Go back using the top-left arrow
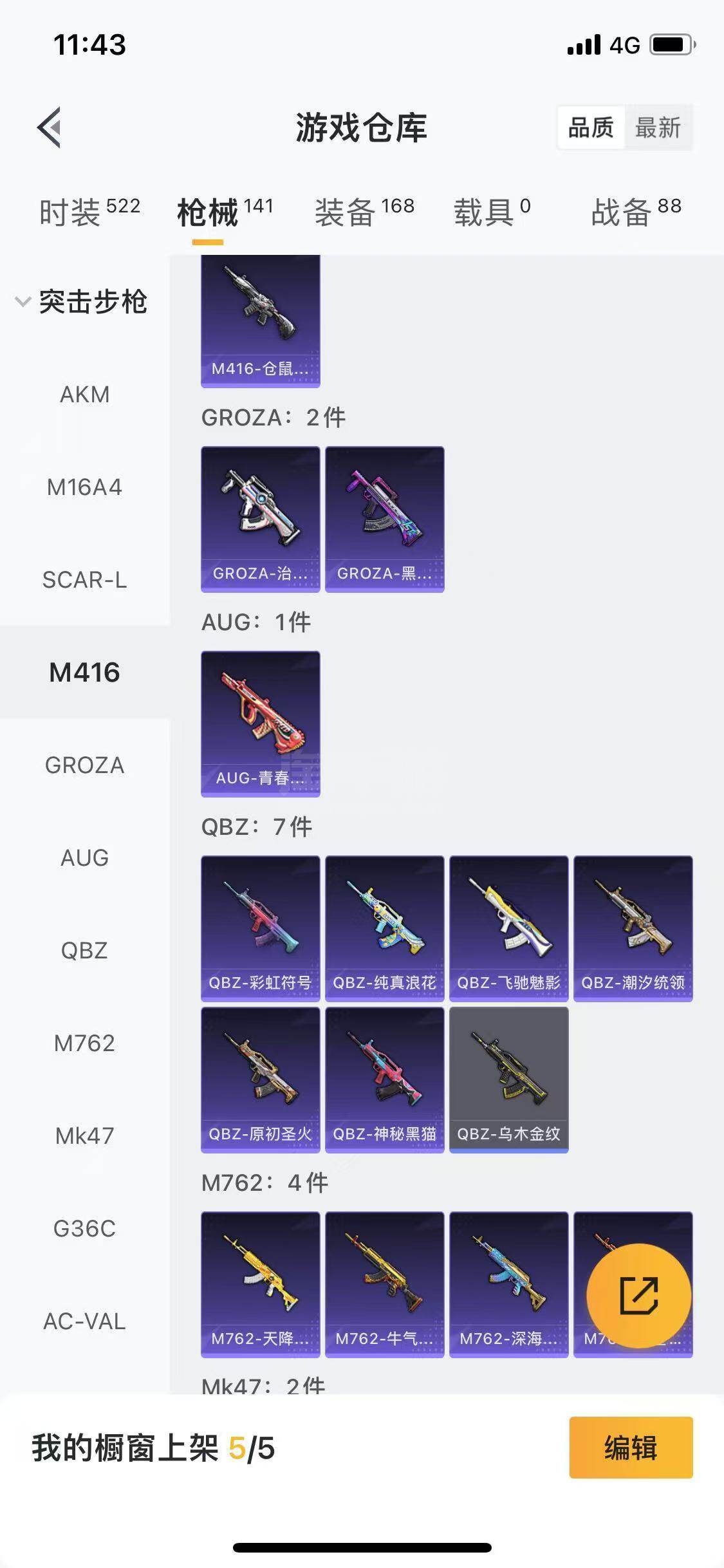 click(50, 127)
